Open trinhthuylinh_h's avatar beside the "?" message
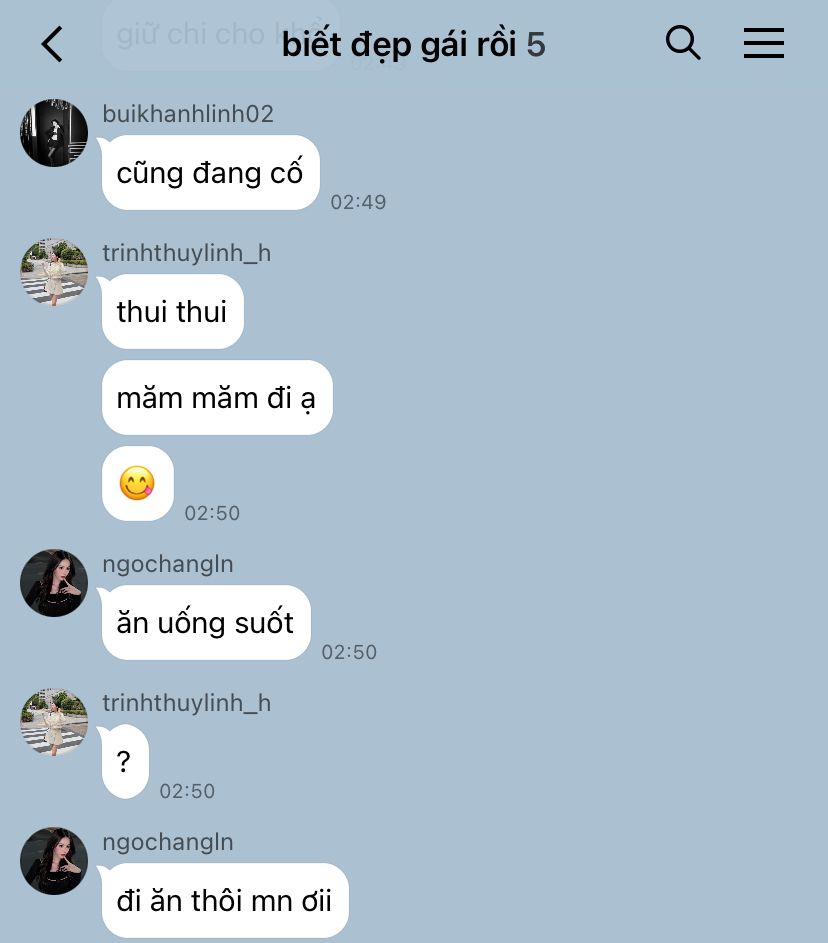The image size is (828, 943). pos(54,722)
